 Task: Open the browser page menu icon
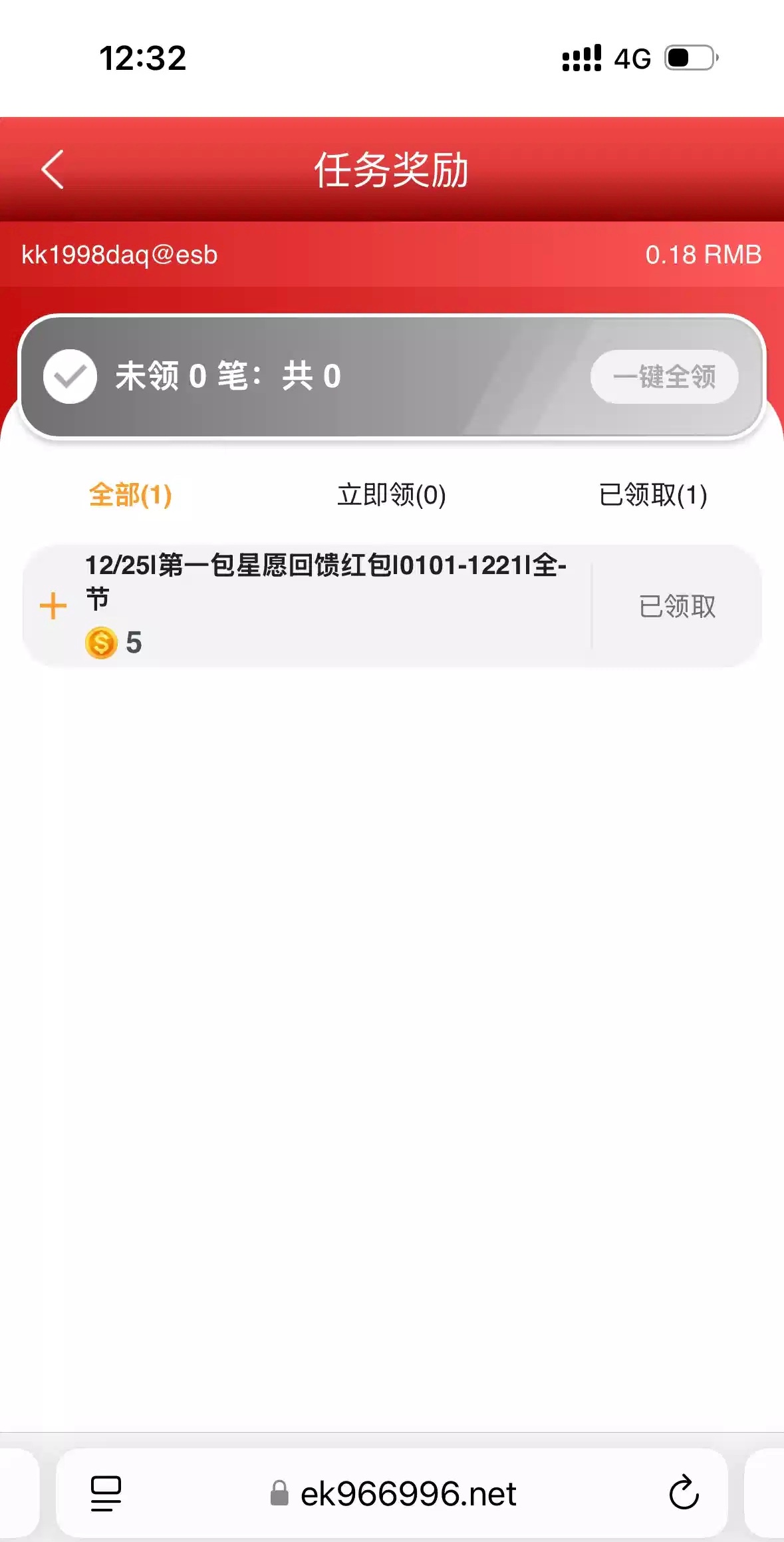[x=106, y=1493]
